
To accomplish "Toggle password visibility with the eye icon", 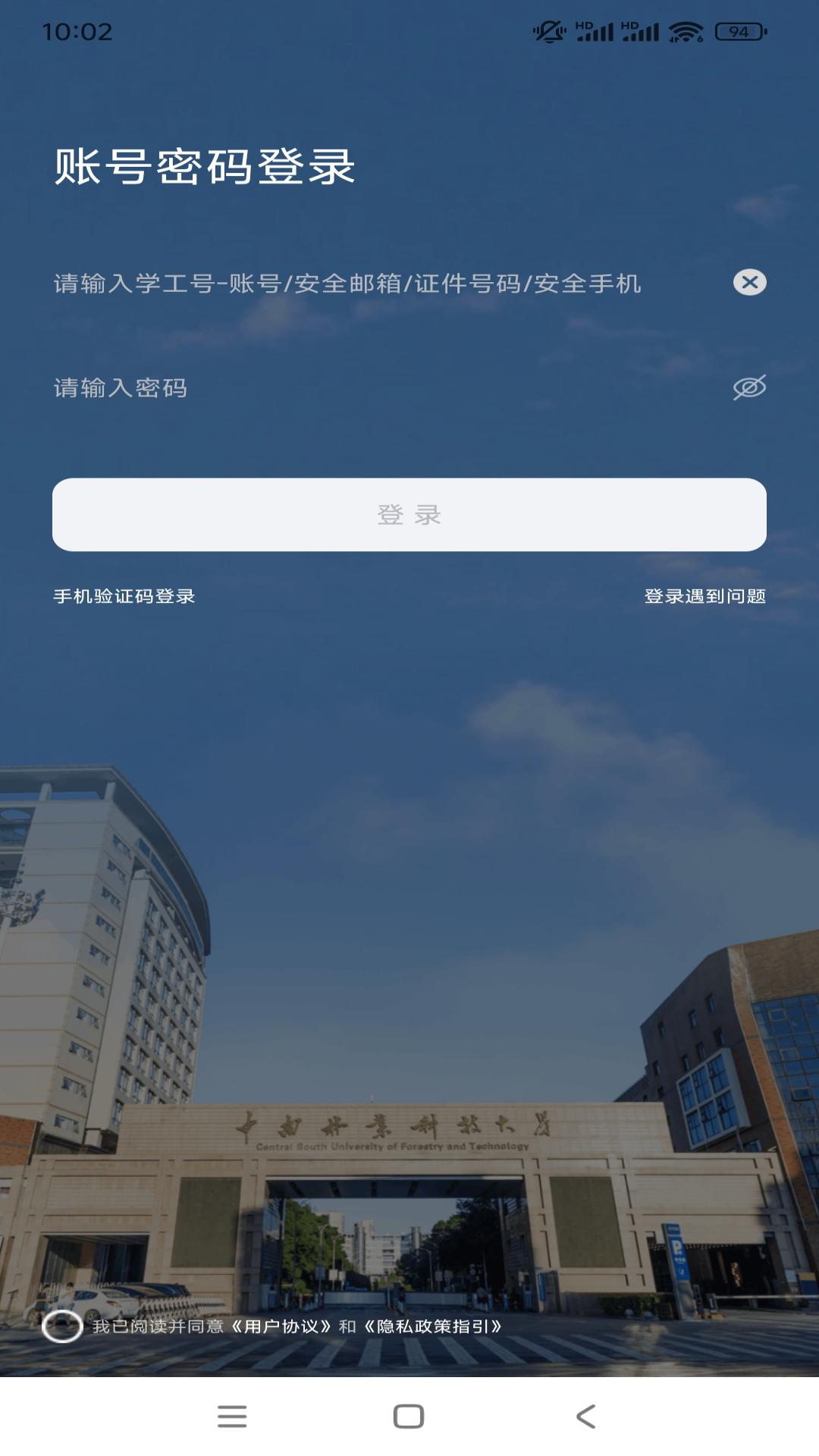I will (749, 388).
